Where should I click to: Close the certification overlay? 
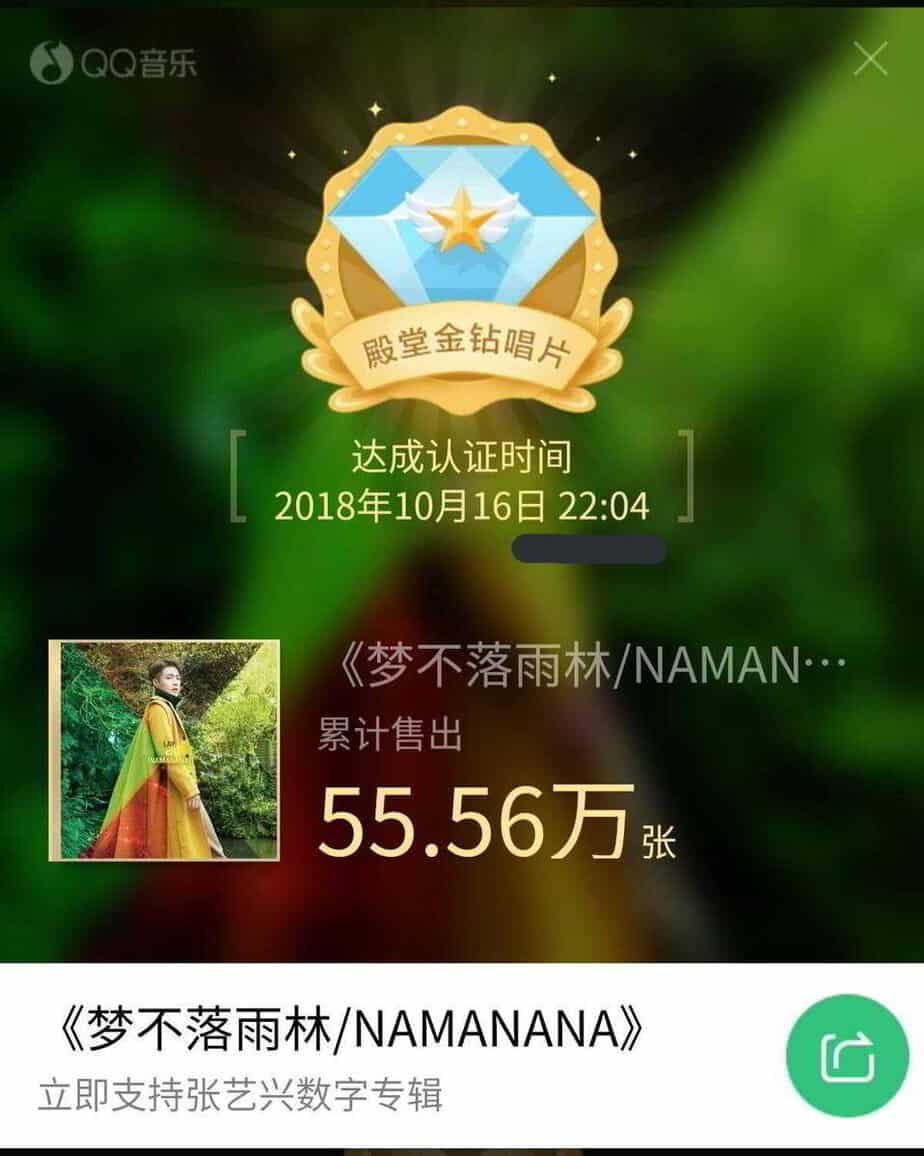(x=869, y=60)
